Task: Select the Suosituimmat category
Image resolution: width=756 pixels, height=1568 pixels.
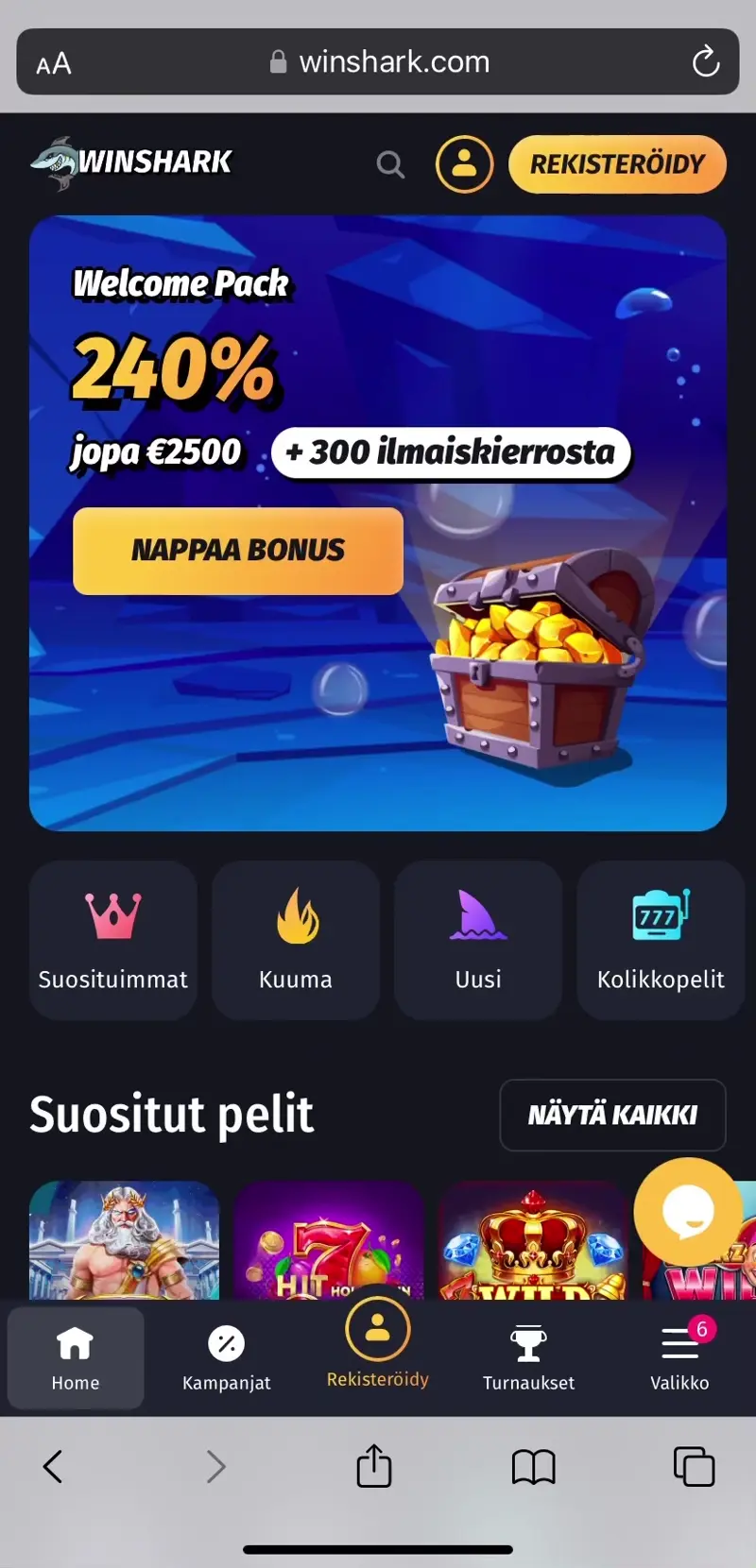Action: click(113, 940)
